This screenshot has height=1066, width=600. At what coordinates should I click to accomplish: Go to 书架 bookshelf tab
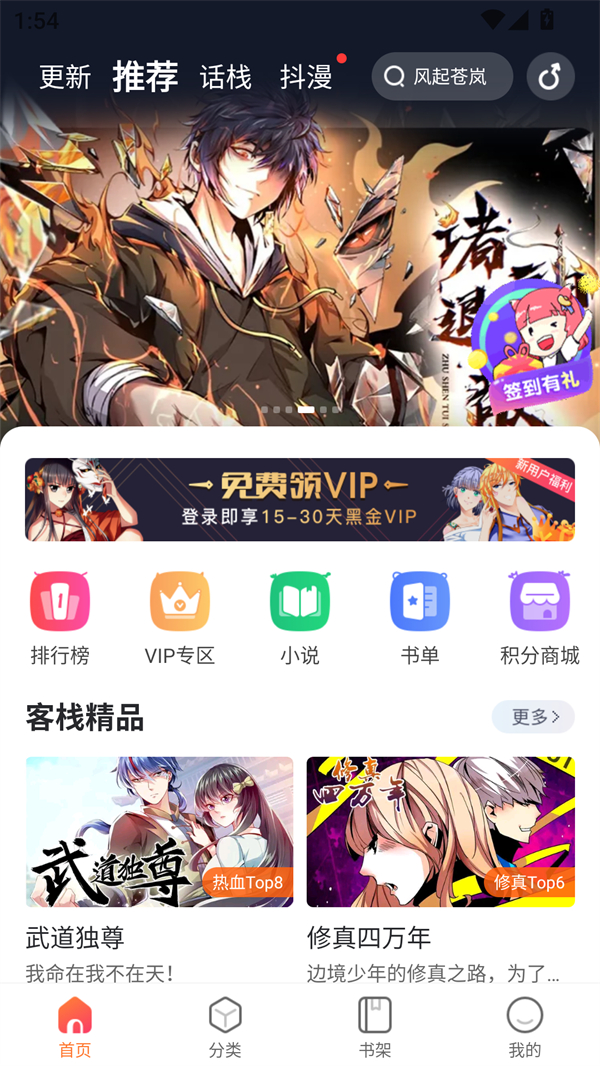375,1028
